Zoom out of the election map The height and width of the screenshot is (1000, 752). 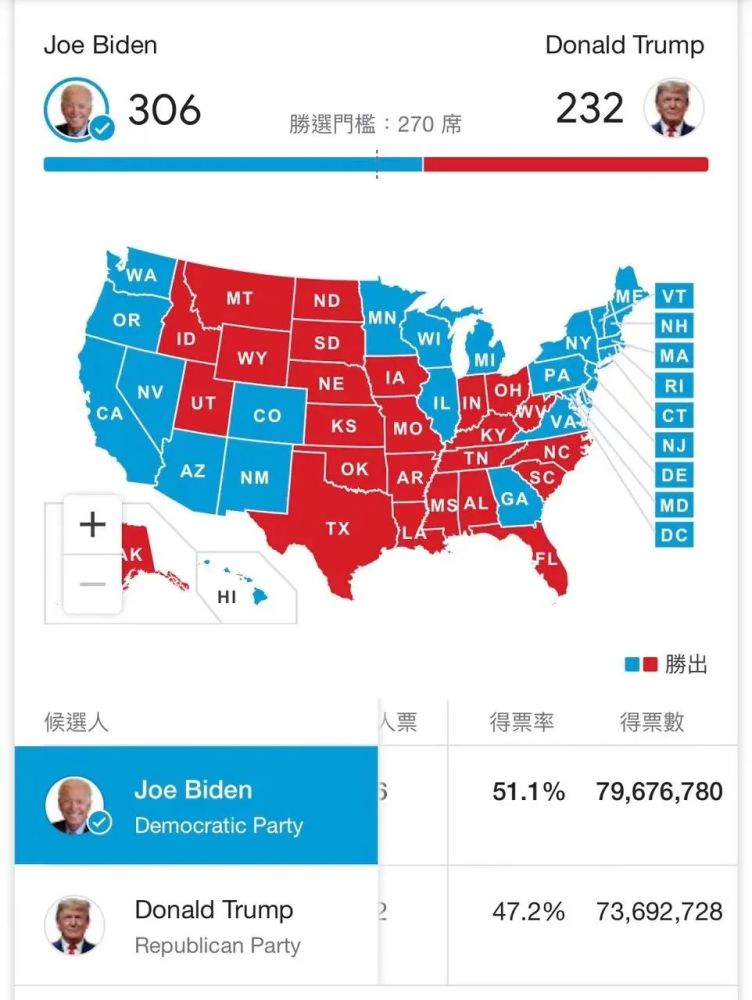point(92,583)
